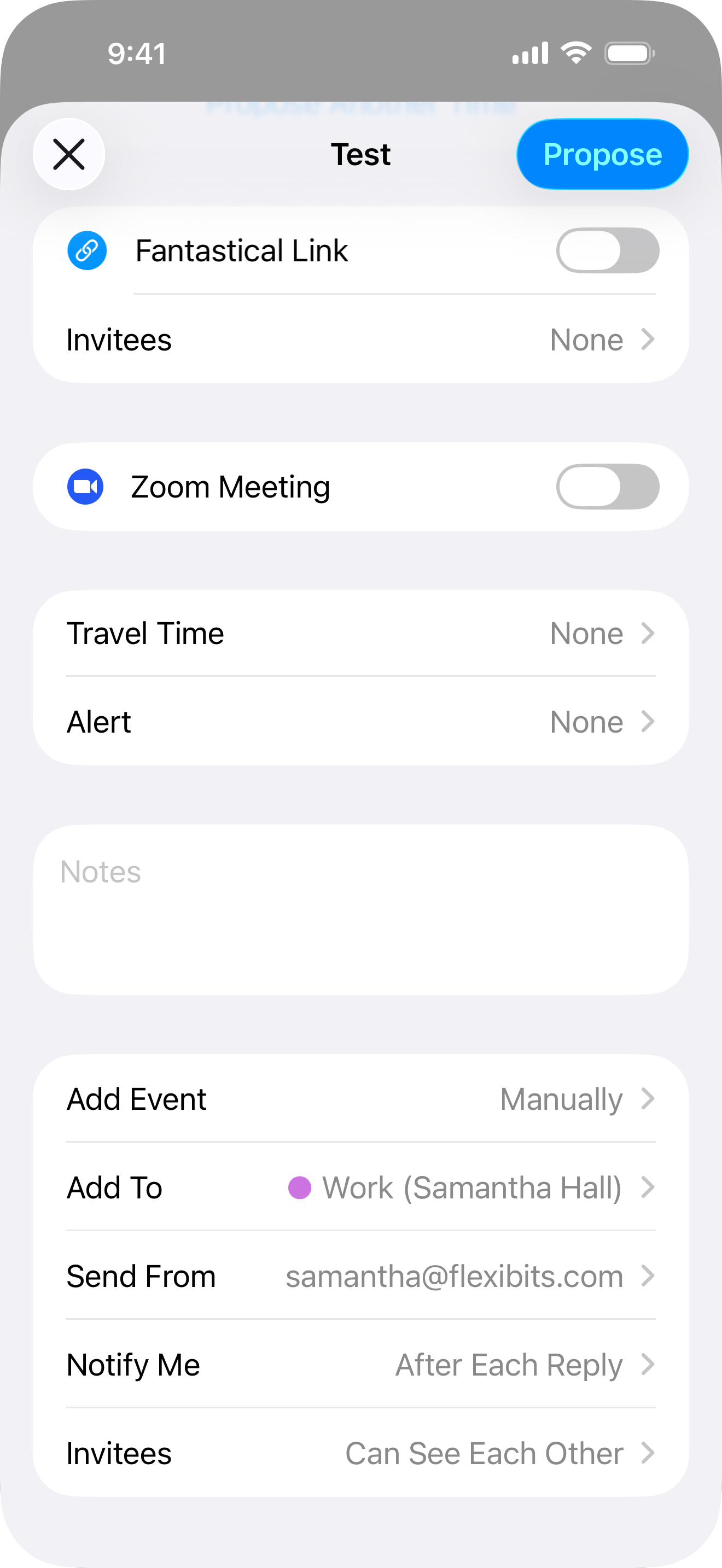
Task: Open the Notify Me options
Action: click(x=360, y=1365)
